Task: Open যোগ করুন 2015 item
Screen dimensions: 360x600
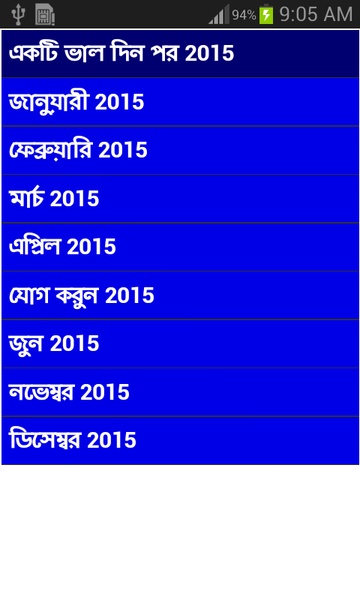Action: click(180, 295)
